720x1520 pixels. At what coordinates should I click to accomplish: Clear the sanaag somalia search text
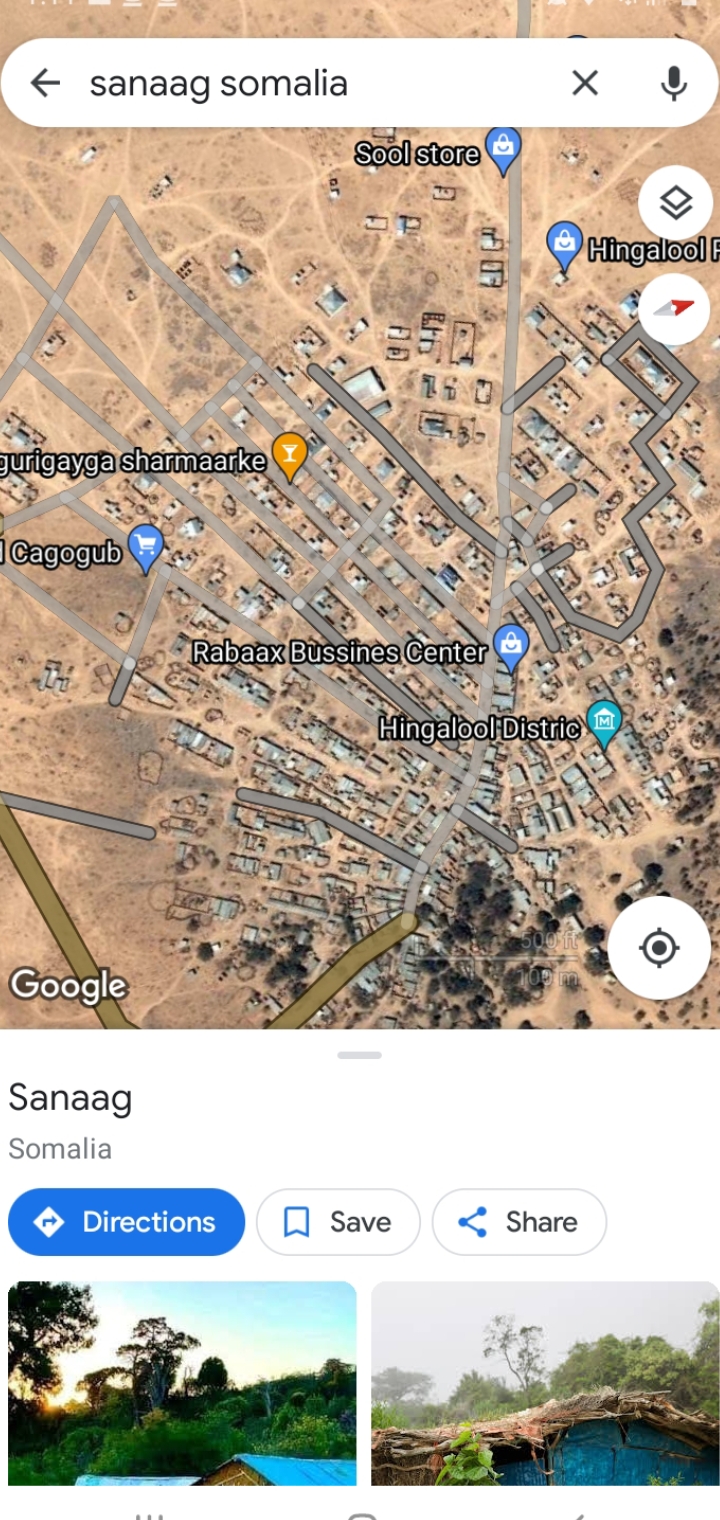click(585, 83)
